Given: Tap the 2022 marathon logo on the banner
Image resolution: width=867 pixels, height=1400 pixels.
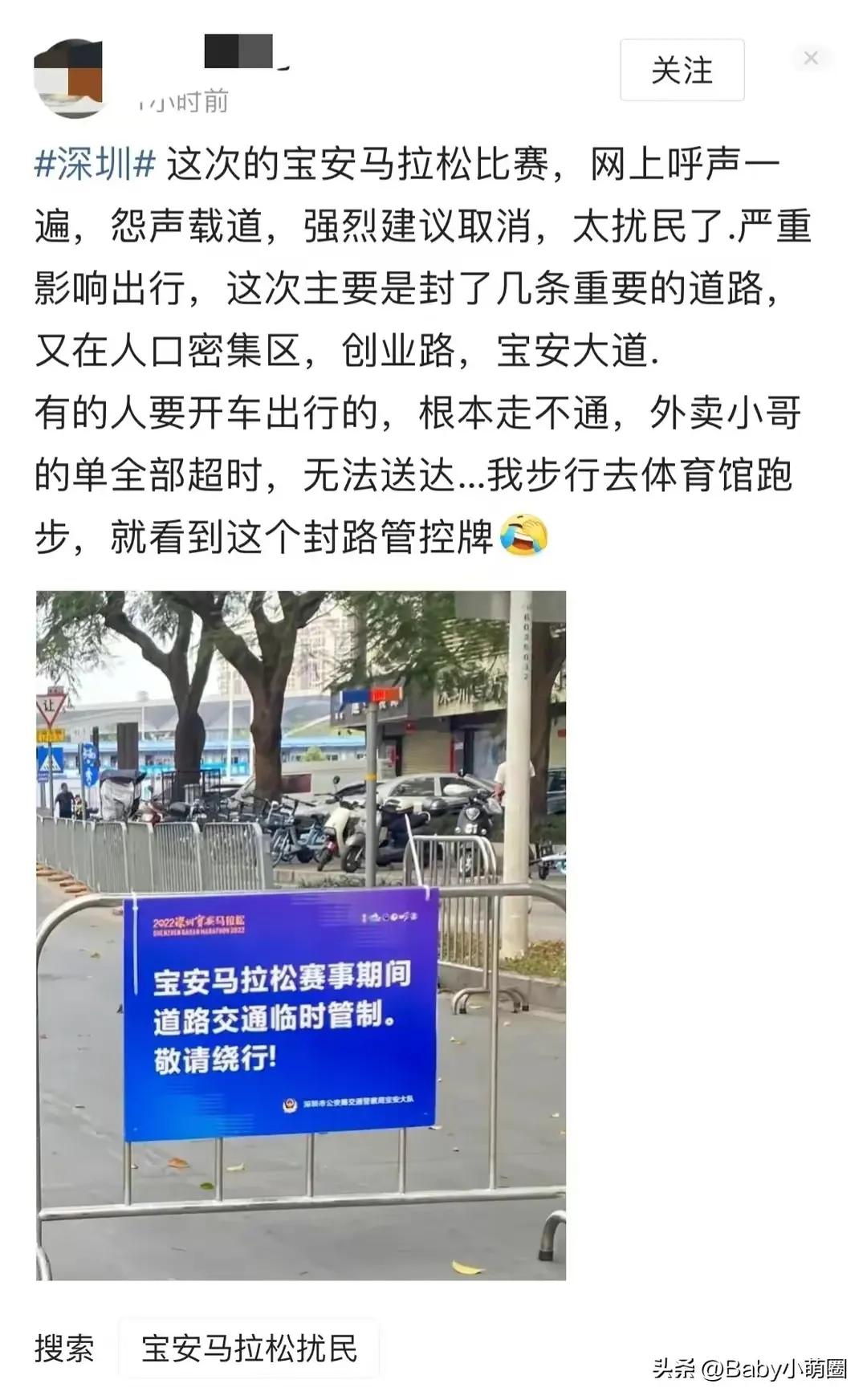Looking at the screenshot, I should click(198, 923).
